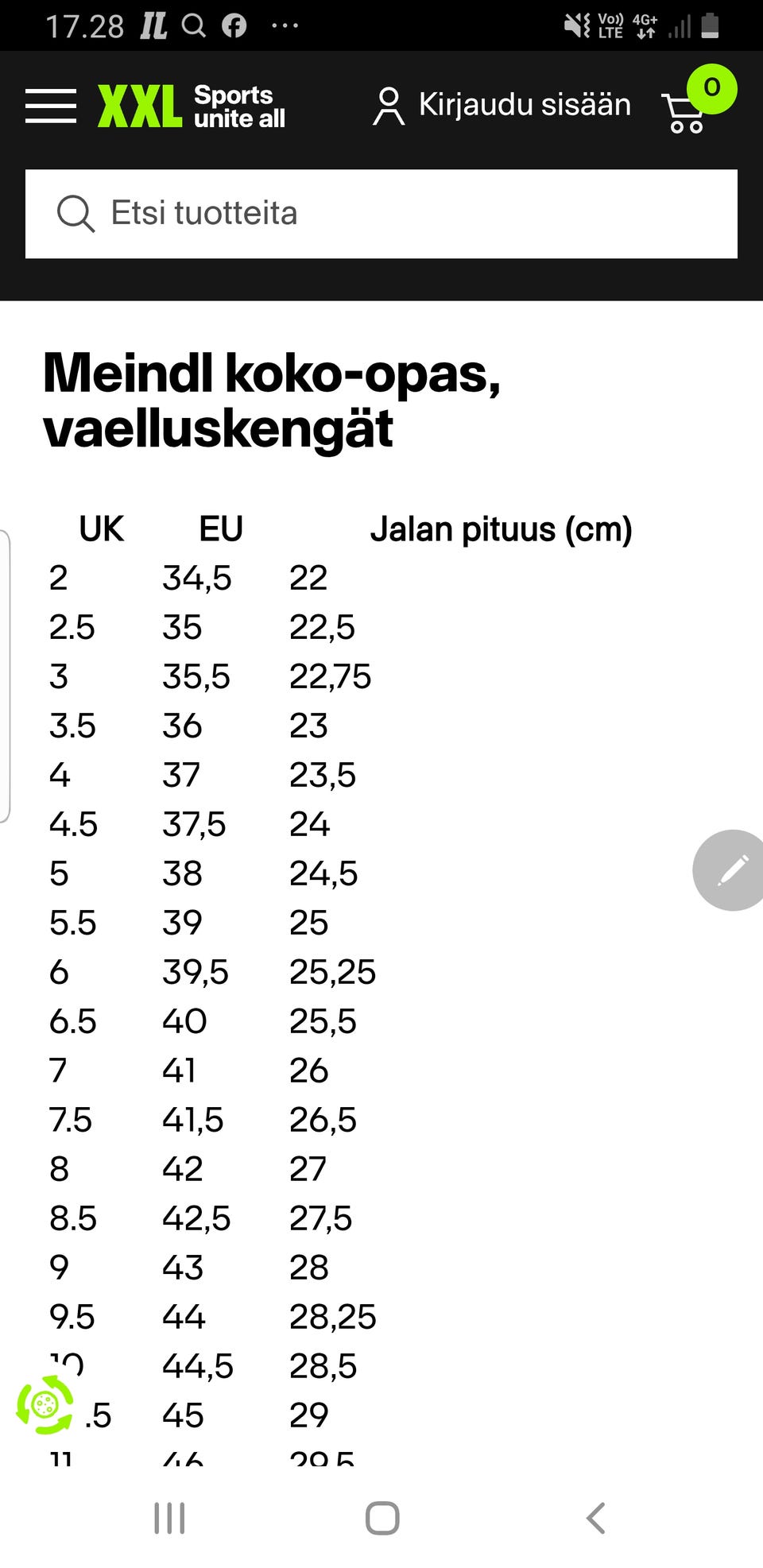Tap Kirjaudu sisään to log in
The width and height of the screenshot is (763, 1568).
[502, 106]
